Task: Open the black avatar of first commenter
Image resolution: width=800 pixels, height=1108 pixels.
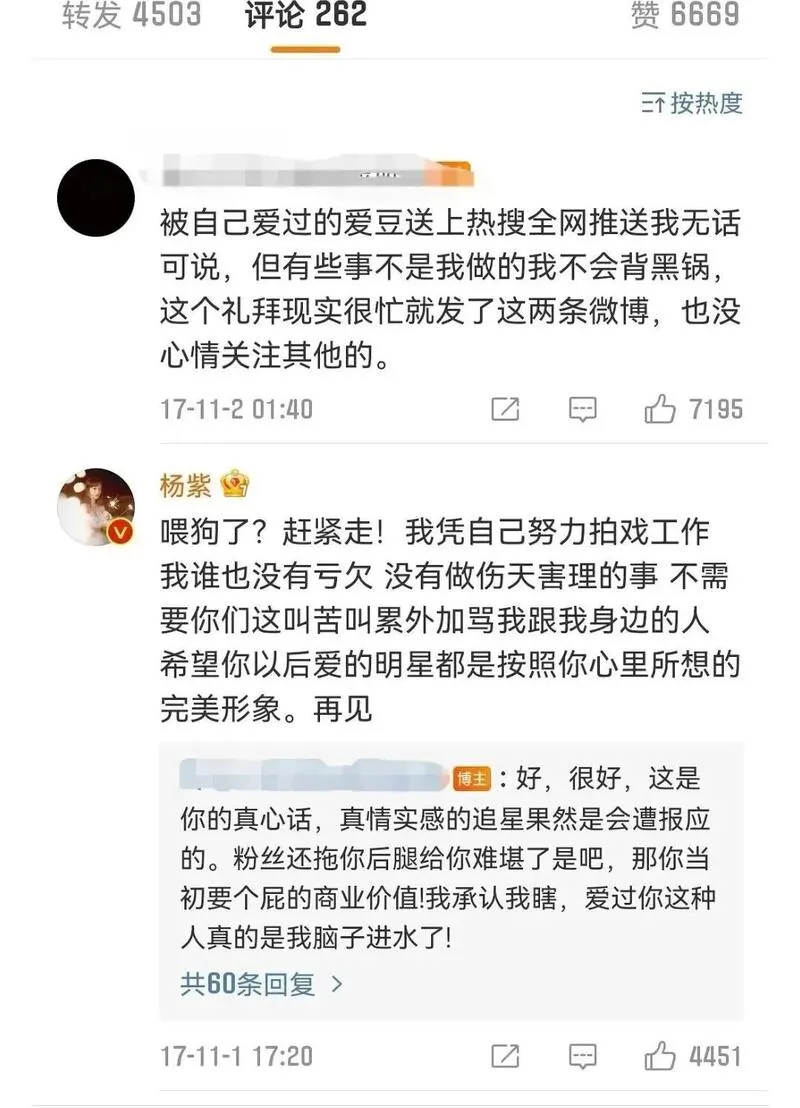Action: pyautogui.click(x=95, y=198)
